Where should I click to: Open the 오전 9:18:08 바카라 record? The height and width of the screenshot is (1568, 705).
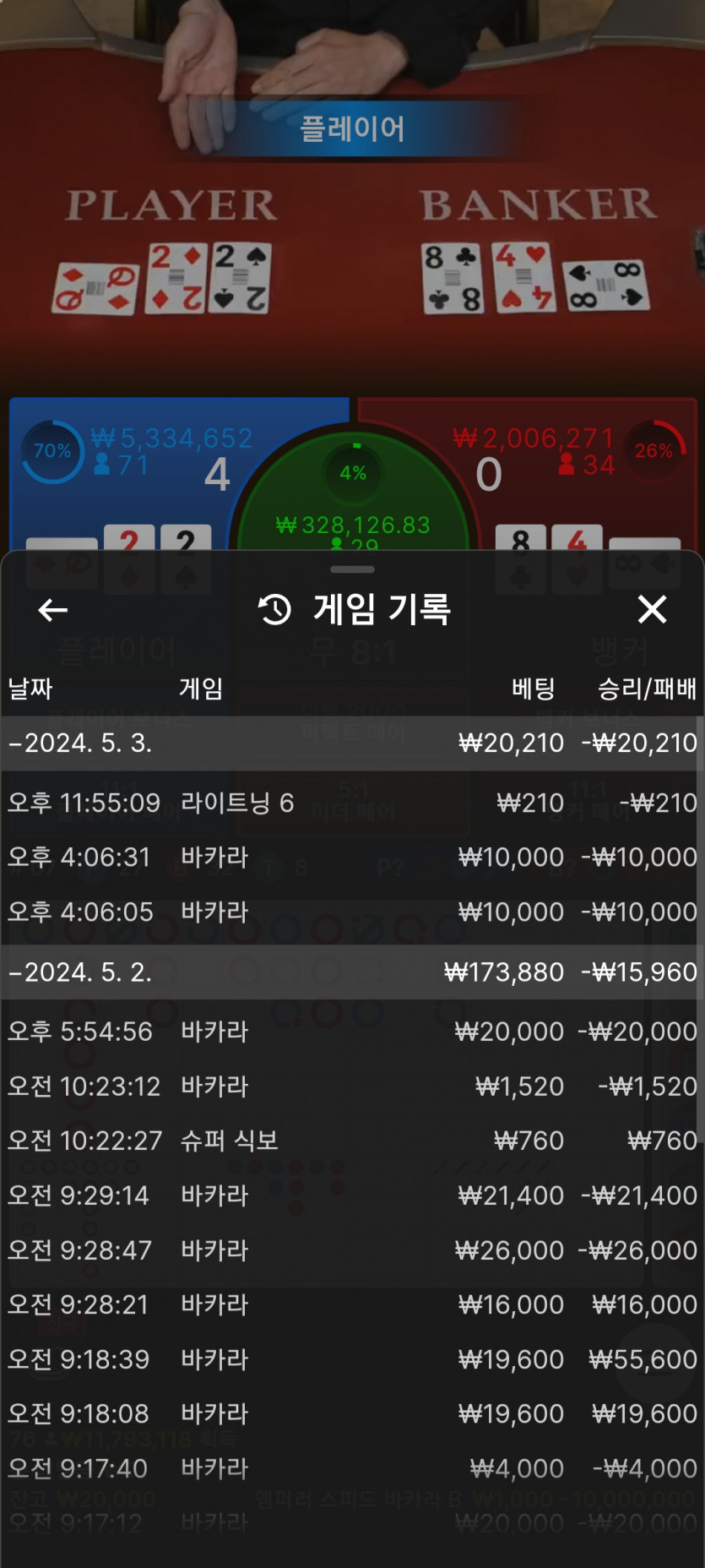pos(352,1413)
